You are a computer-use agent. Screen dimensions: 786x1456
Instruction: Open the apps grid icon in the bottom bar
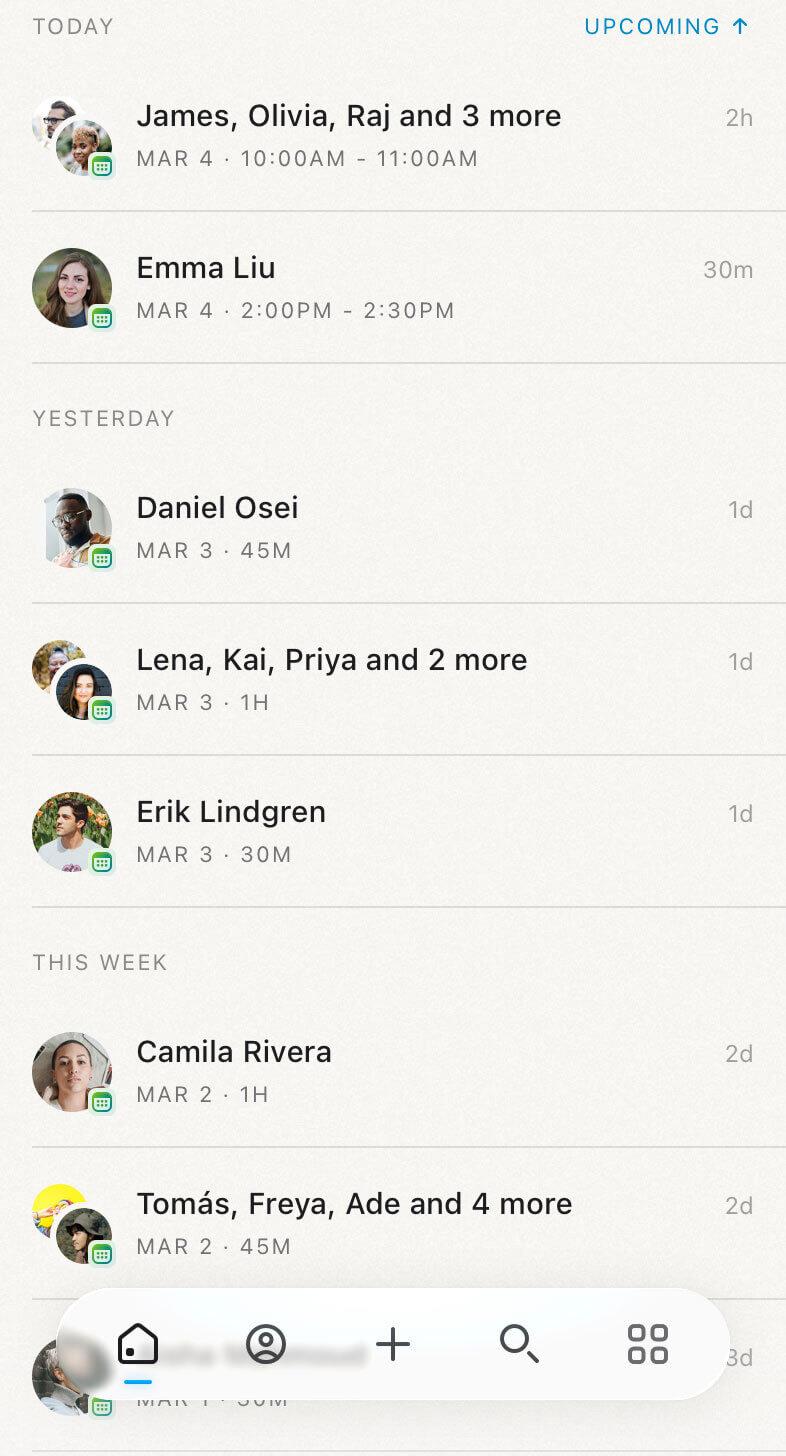point(647,1344)
